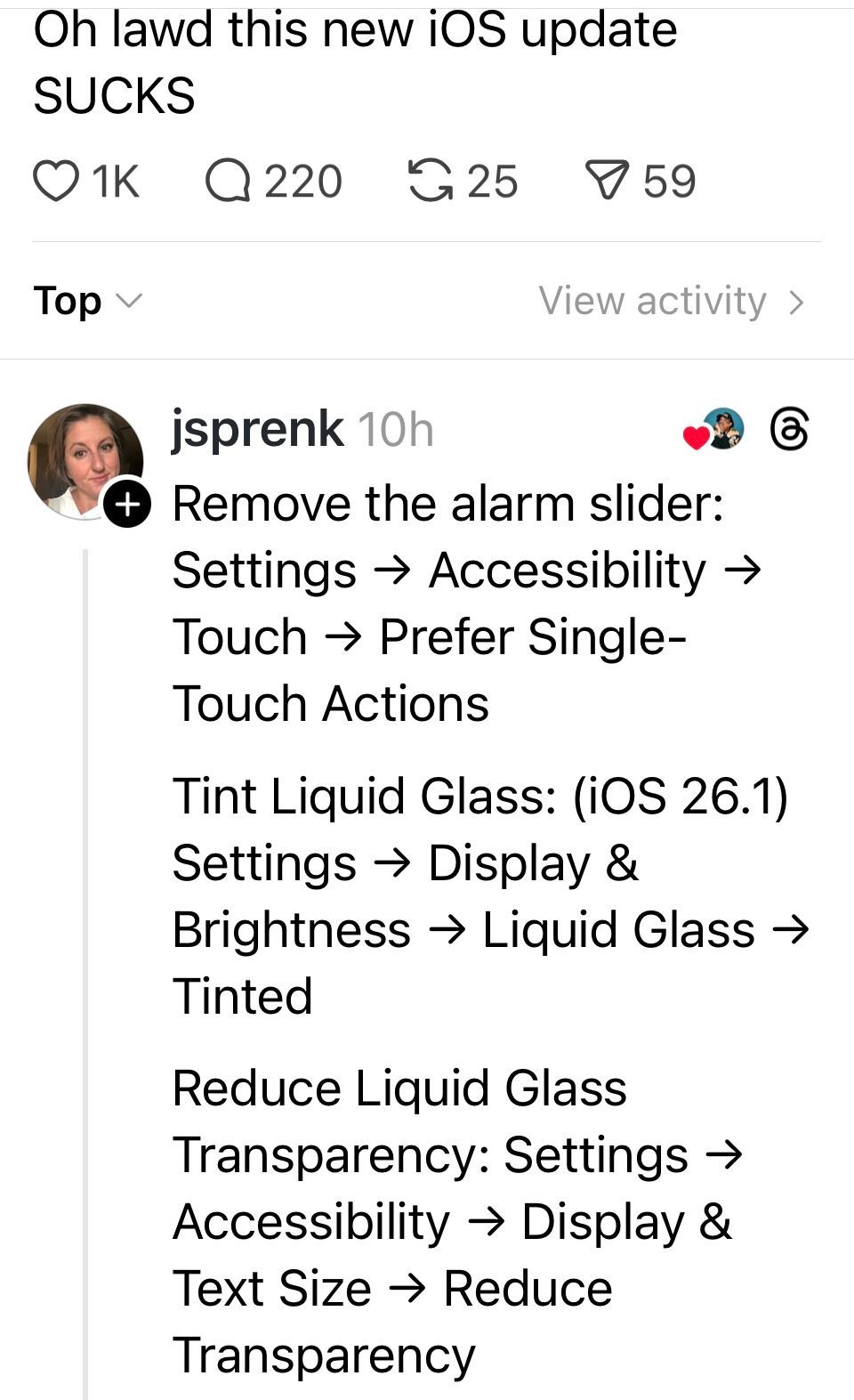
Task: Tap the Threads logo icon on jsprenk's reply
Action: (790, 430)
